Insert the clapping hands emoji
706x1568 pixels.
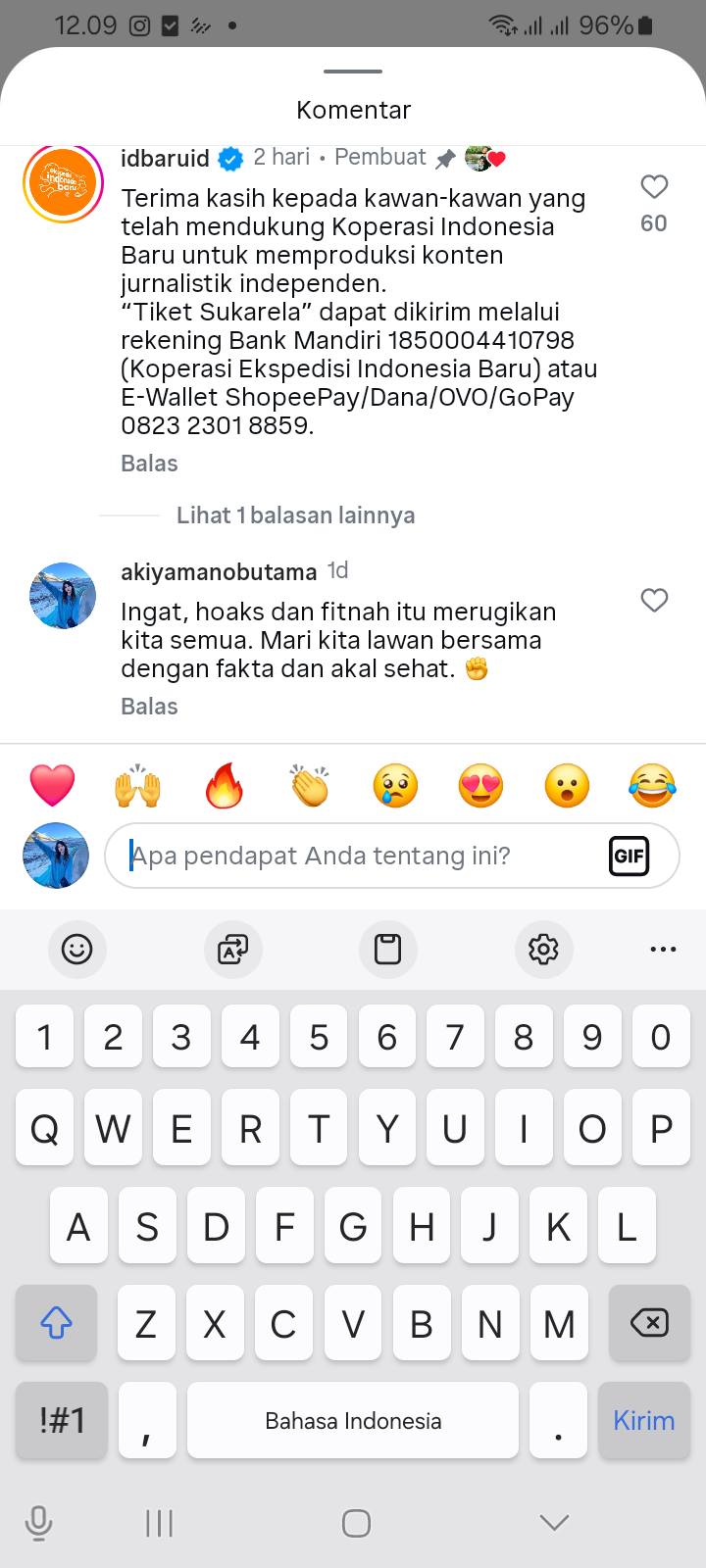(310, 786)
